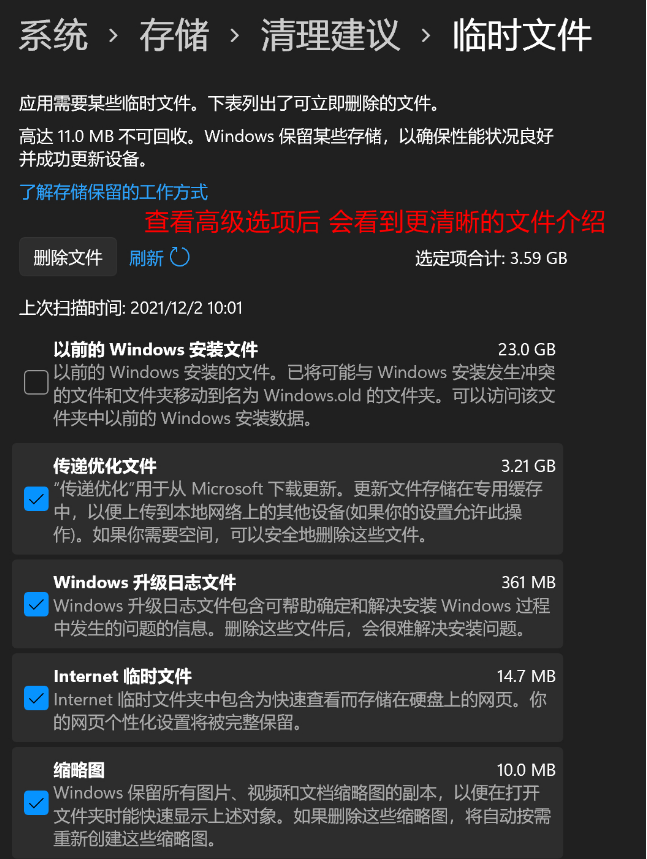Viewport: 647px width, 859px height.
Task: Clear the 缩略图 checkbox
Action: click(36, 802)
